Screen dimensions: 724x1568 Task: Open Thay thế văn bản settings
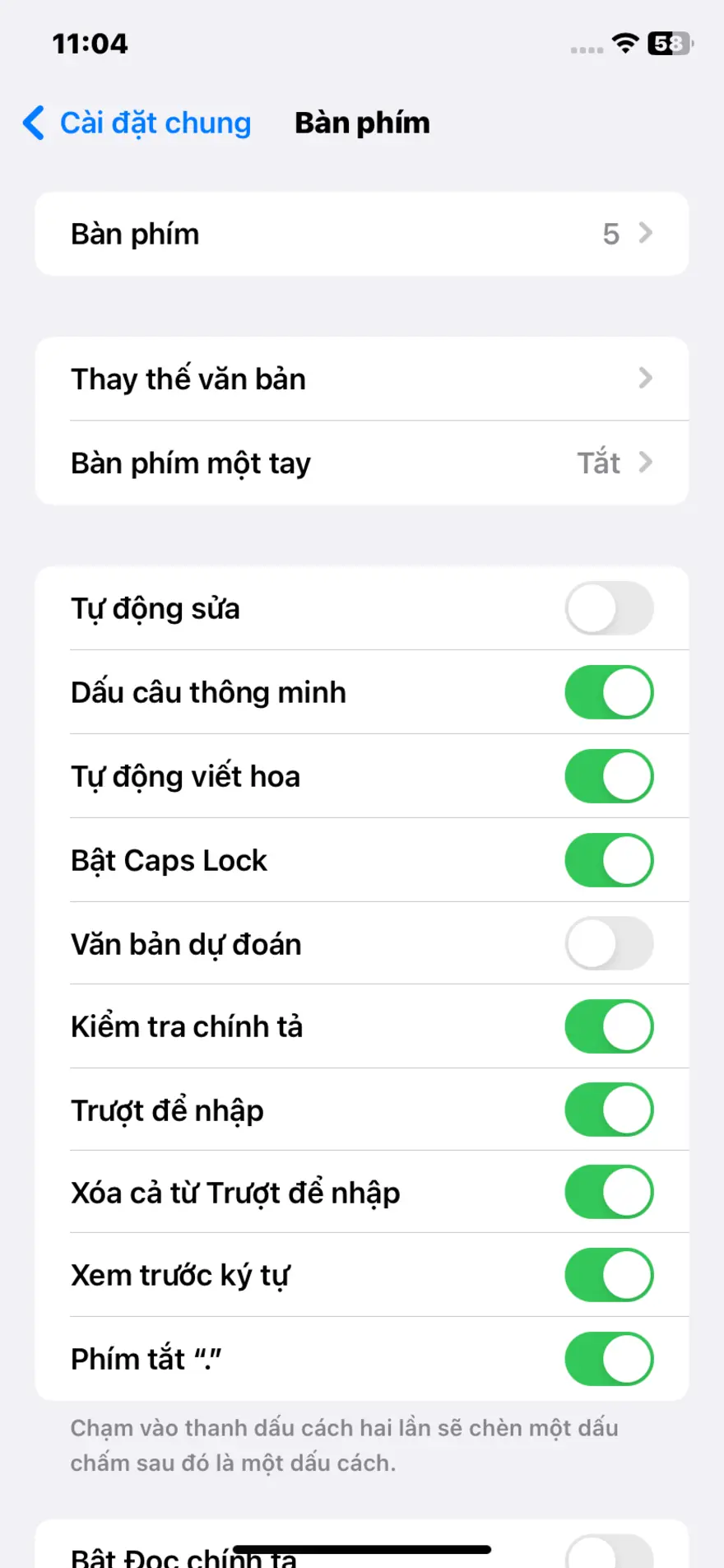[362, 379]
